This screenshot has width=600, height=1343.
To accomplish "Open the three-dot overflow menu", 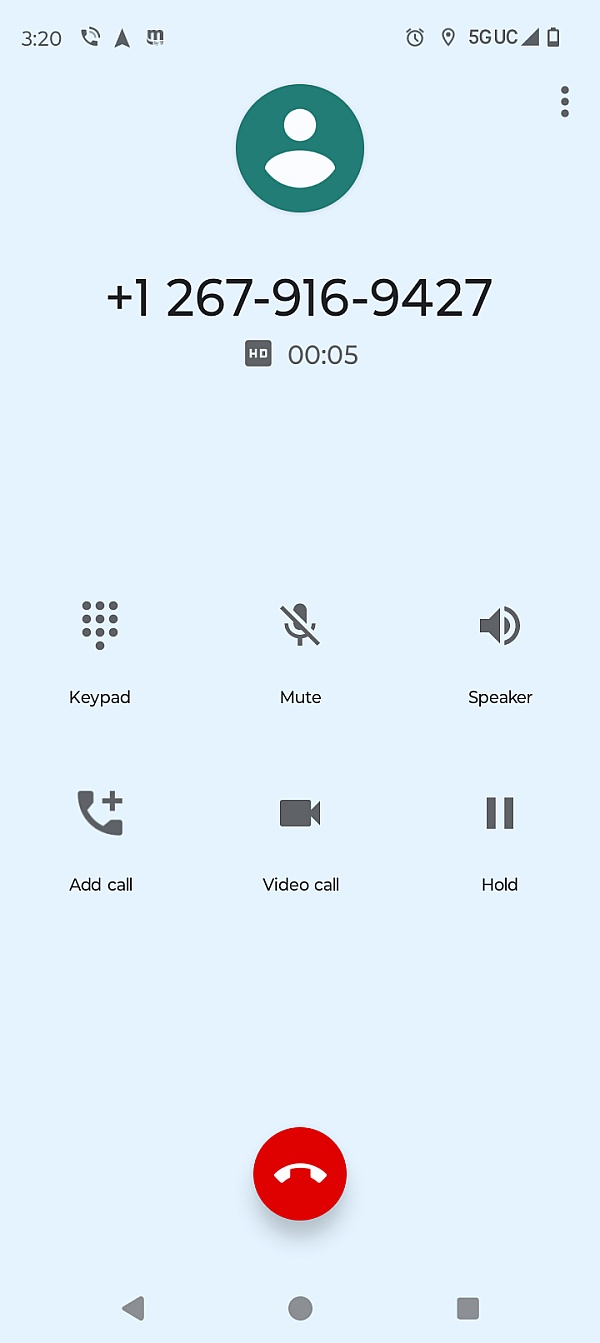I will point(565,102).
